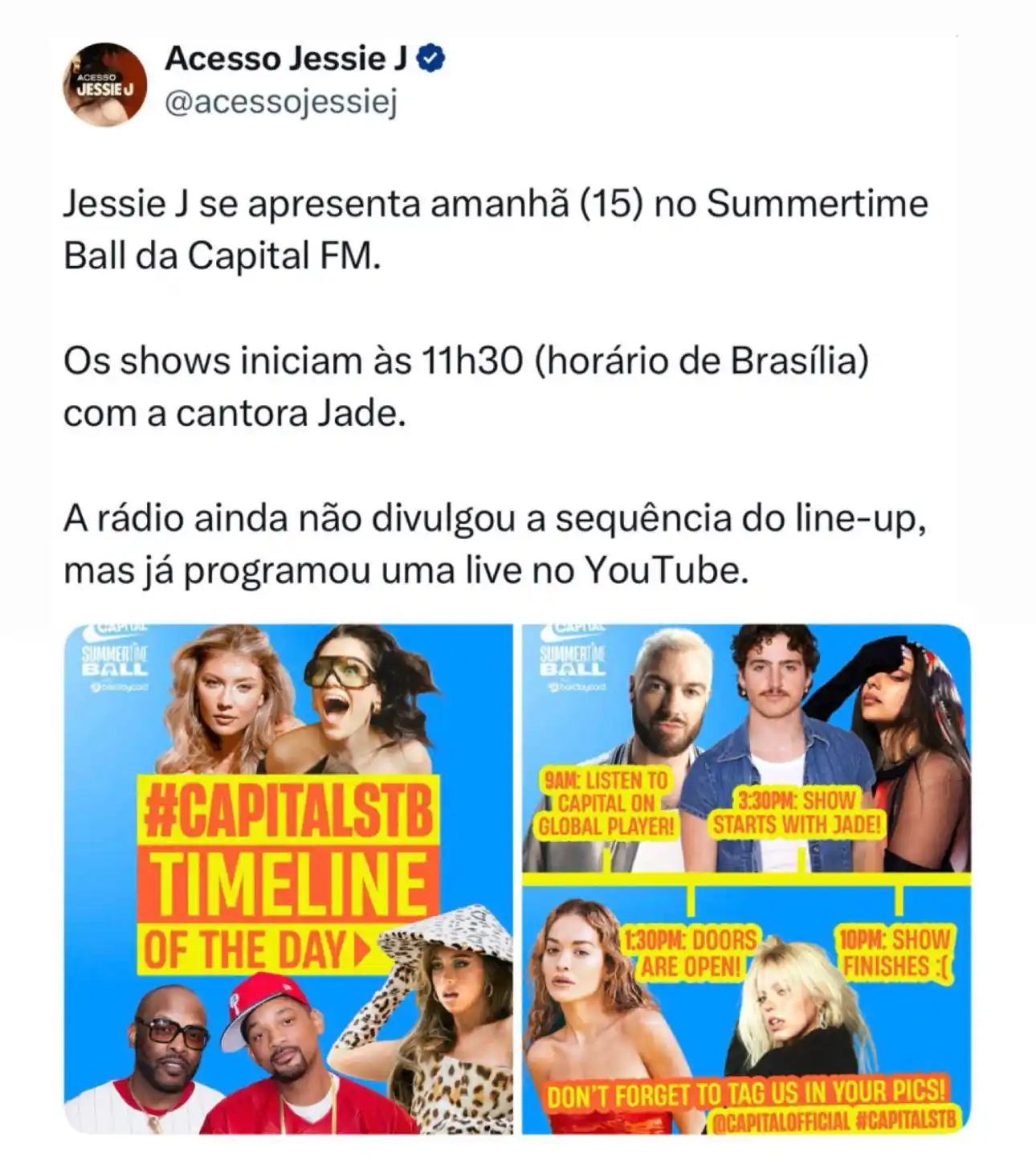Open the @acessojessiej account name link
1036x1173 pixels.
coord(280,103)
